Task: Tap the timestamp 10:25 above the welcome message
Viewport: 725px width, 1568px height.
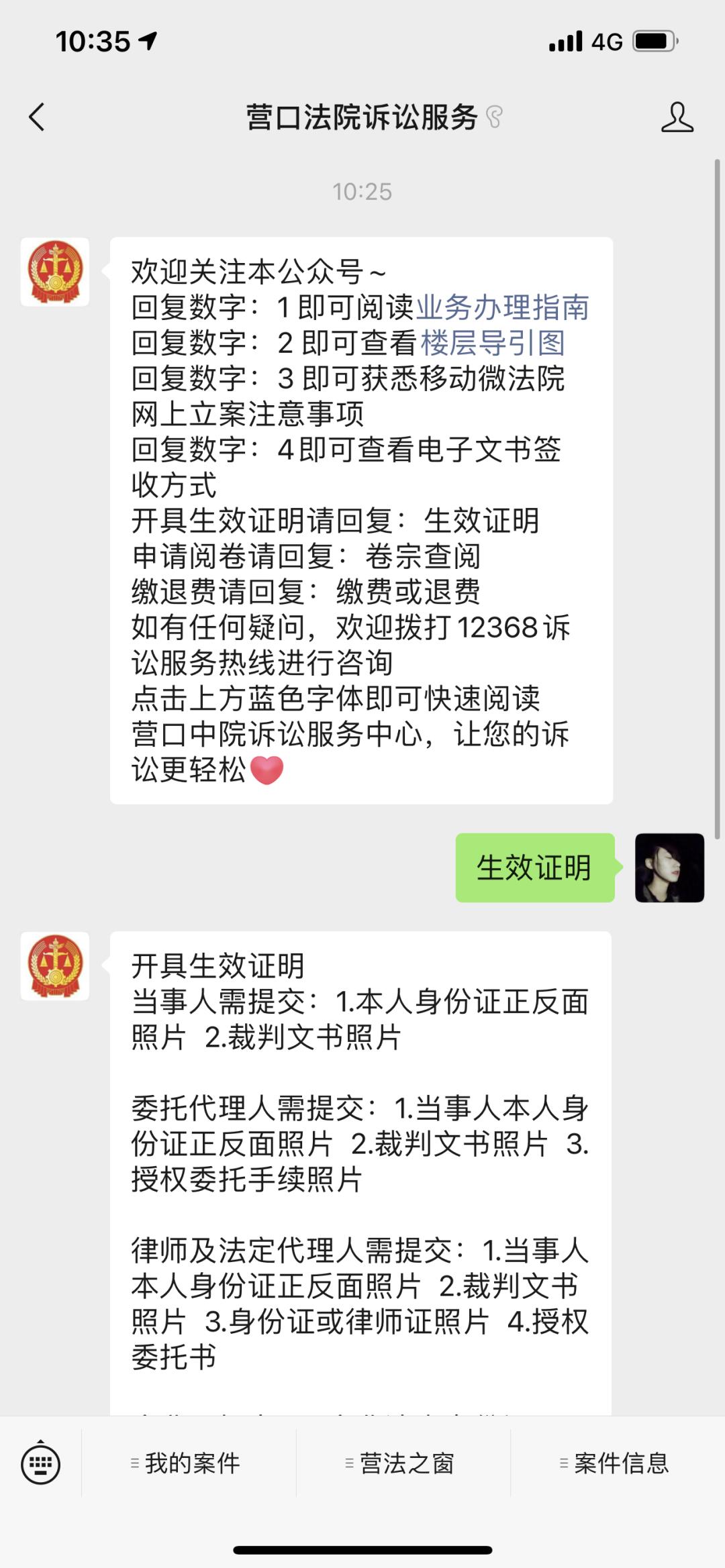Action: pos(361,193)
